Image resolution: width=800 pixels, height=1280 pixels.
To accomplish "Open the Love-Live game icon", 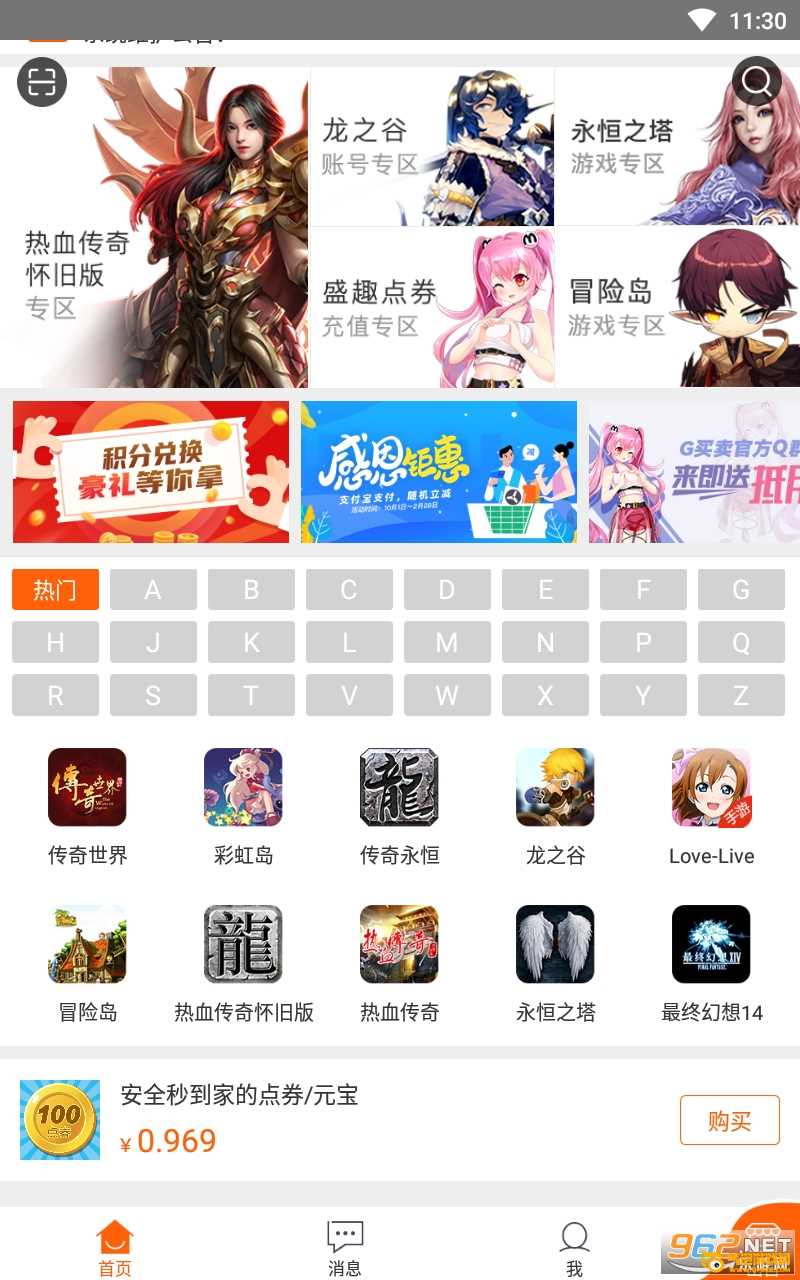I will (x=712, y=787).
